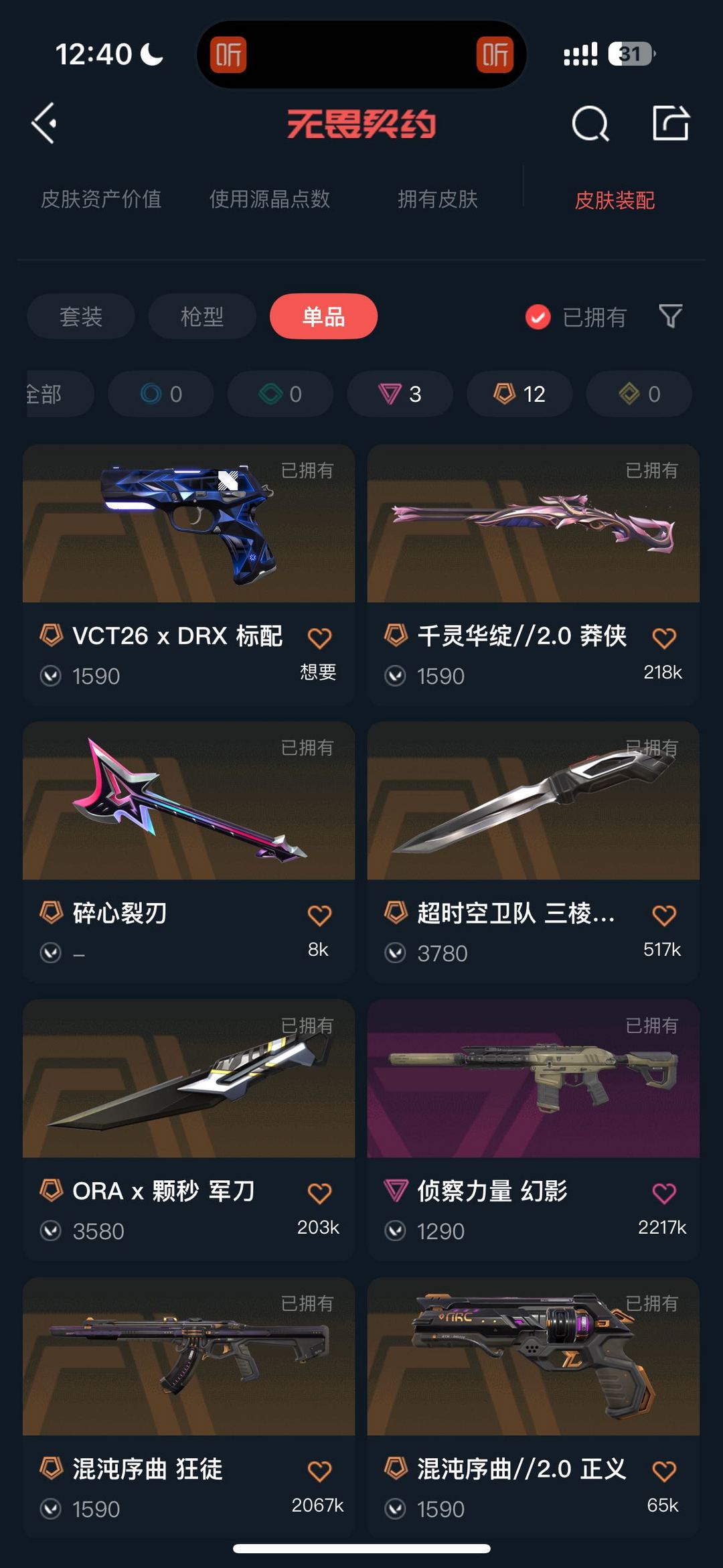This screenshot has height=1568, width=723.
Task: Select the 套装 category chip
Action: coord(80,317)
